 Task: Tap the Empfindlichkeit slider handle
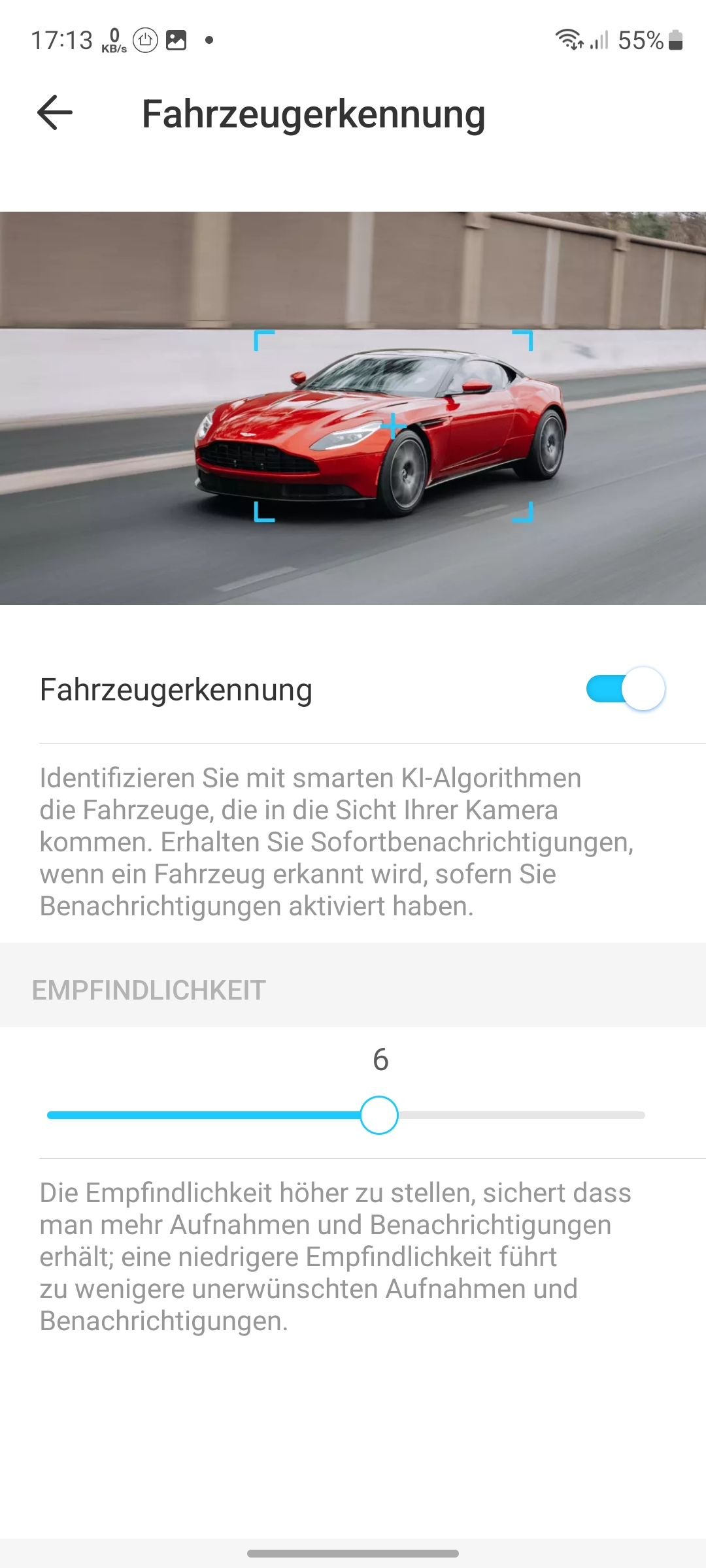pos(379,1115)
